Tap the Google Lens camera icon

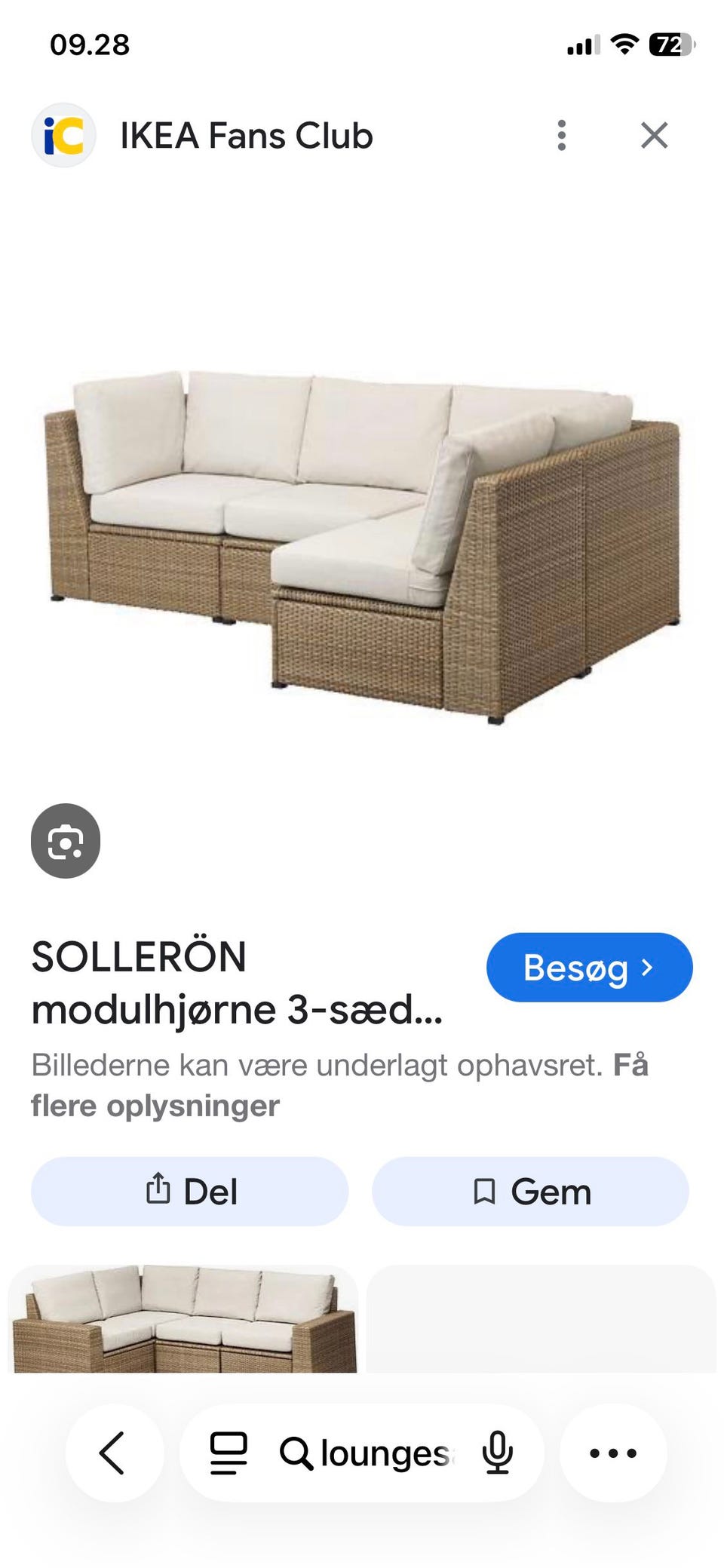coord(66,842)
